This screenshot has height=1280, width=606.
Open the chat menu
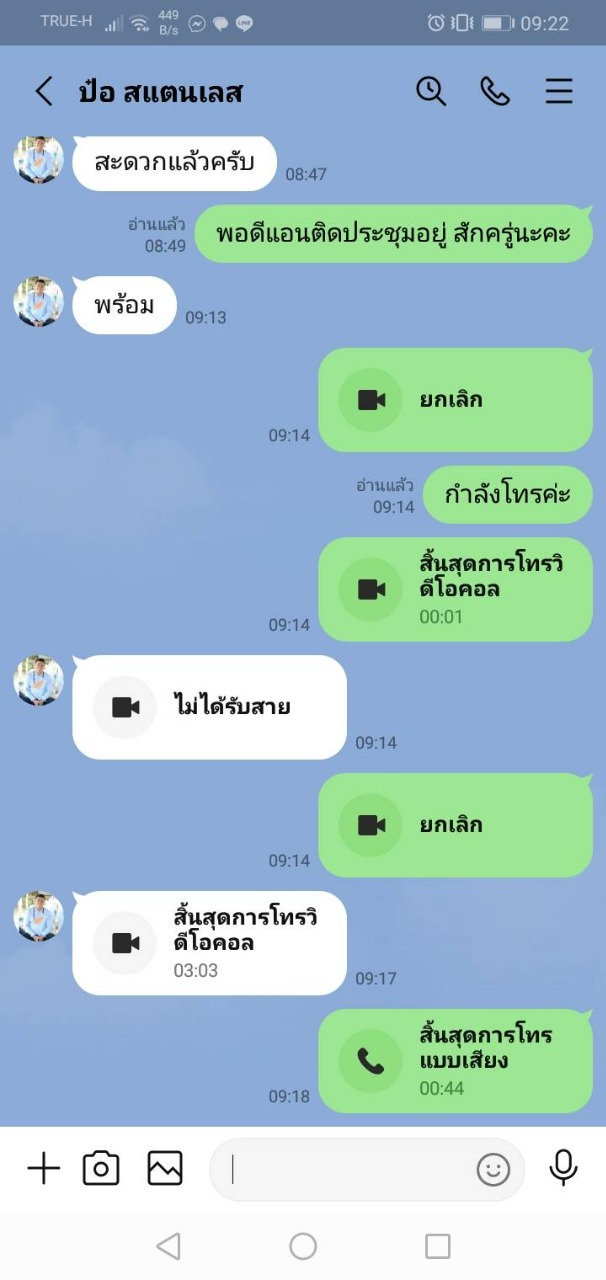coord(559,91)
